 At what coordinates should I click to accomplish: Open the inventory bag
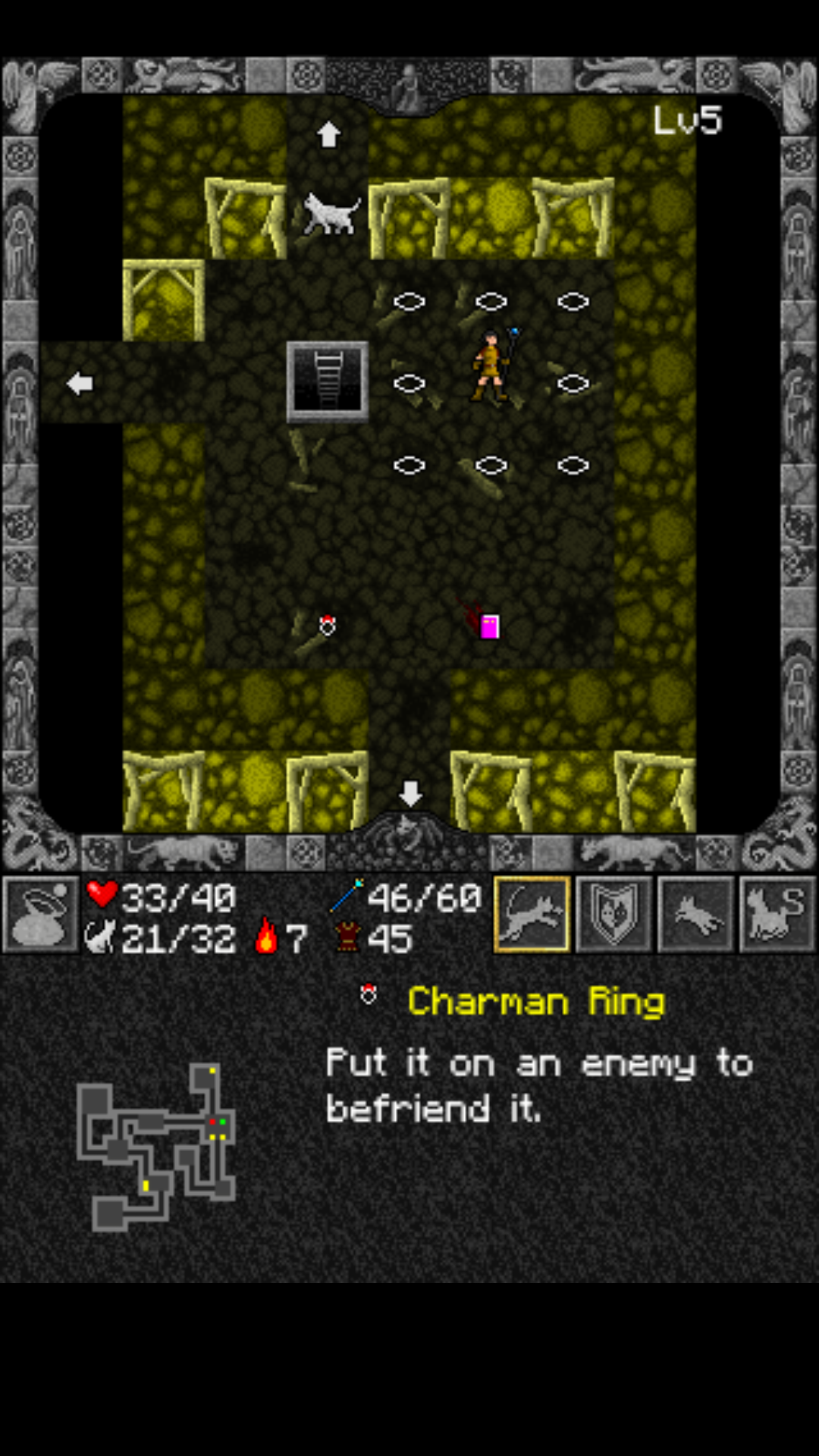[x=41, y=915]
